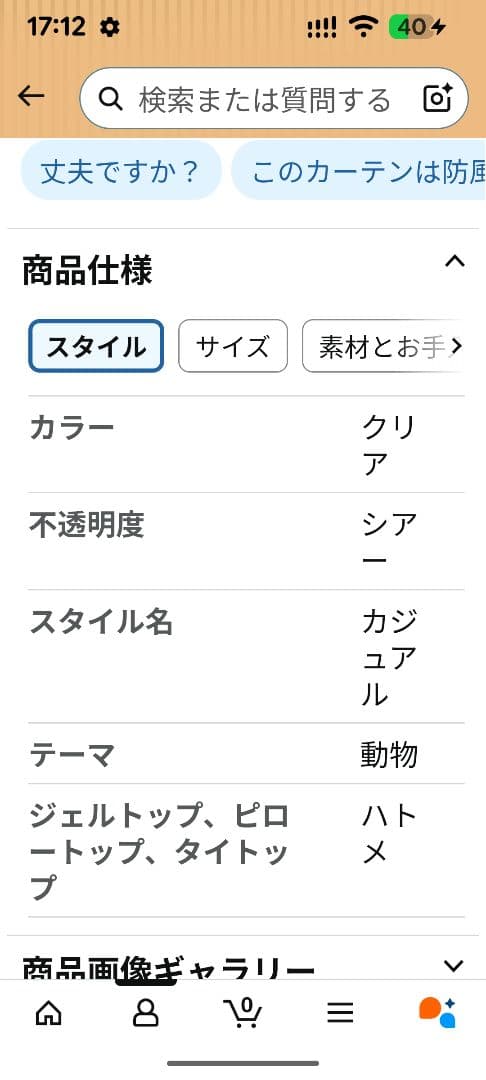Expand the 商品画像ギャラリー section
Viewport: 486px width, 1080px height.
(243, 966)
